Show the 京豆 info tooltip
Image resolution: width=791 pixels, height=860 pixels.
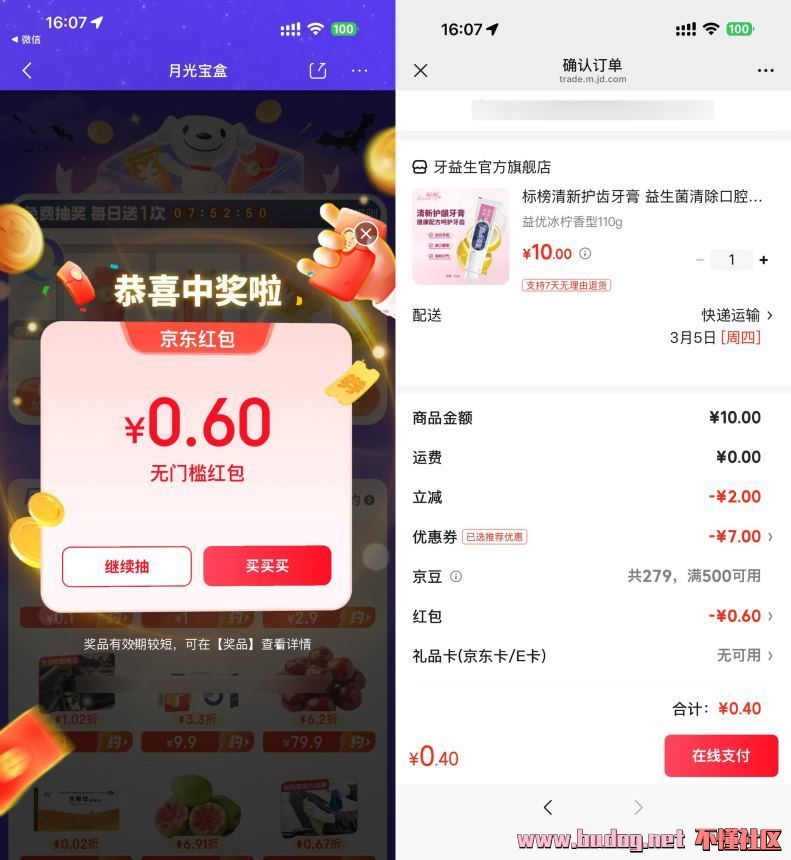[x=456, y=577]
